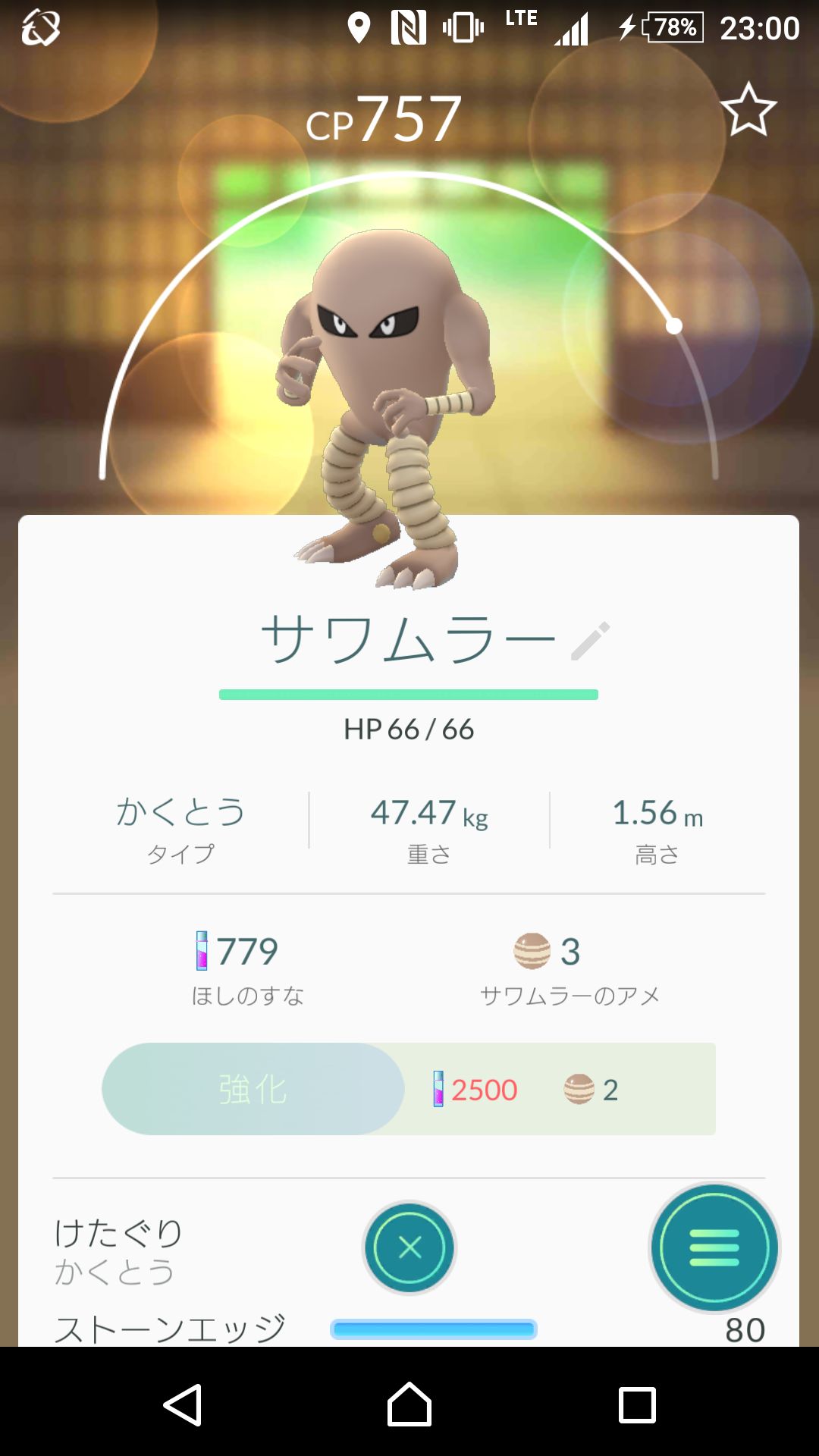Select the けたぐり fast move
Viewport: 819px width, 1456px height.
click(119, 1232)
